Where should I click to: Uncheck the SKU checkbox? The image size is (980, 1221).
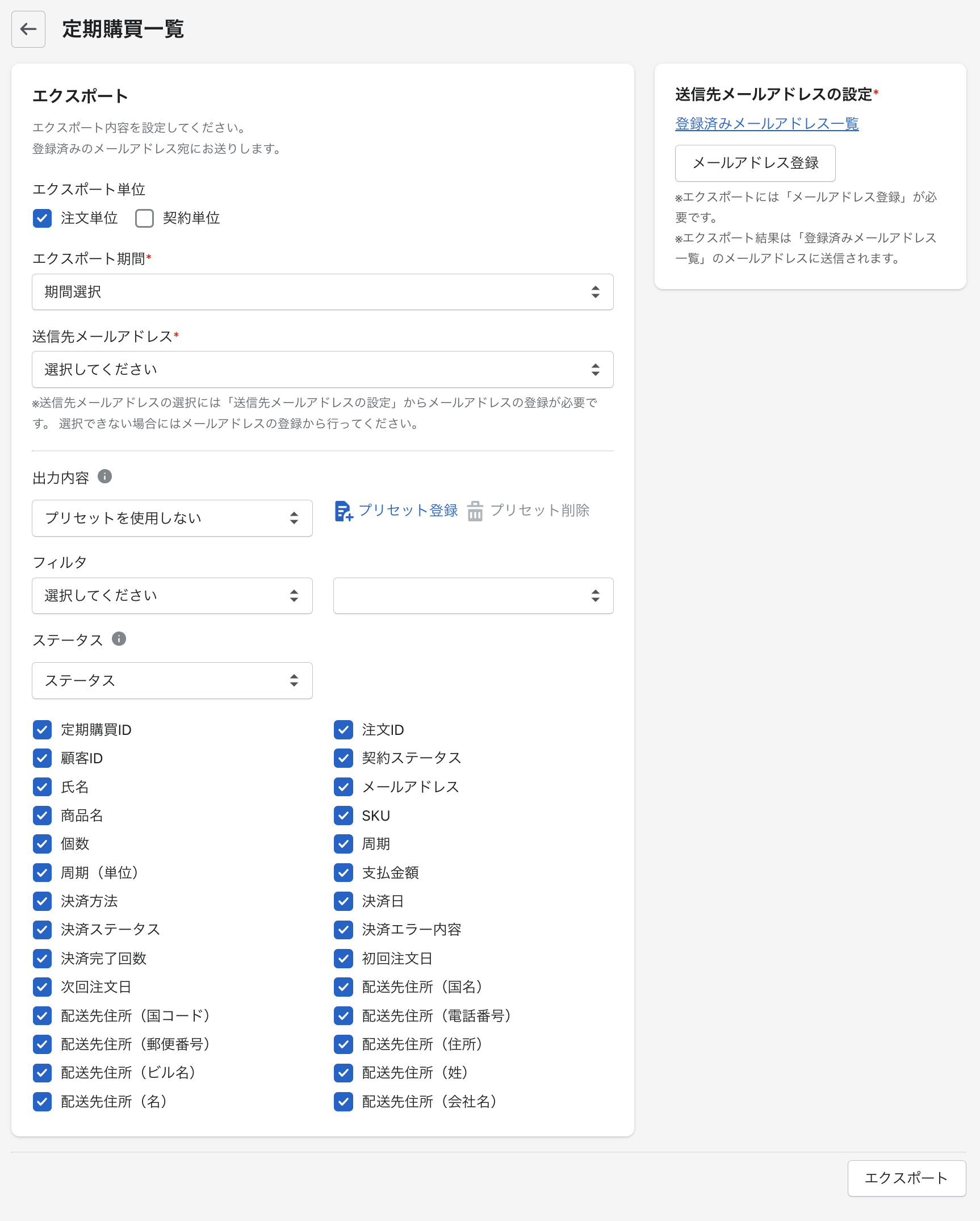click(x=344, y=816)
